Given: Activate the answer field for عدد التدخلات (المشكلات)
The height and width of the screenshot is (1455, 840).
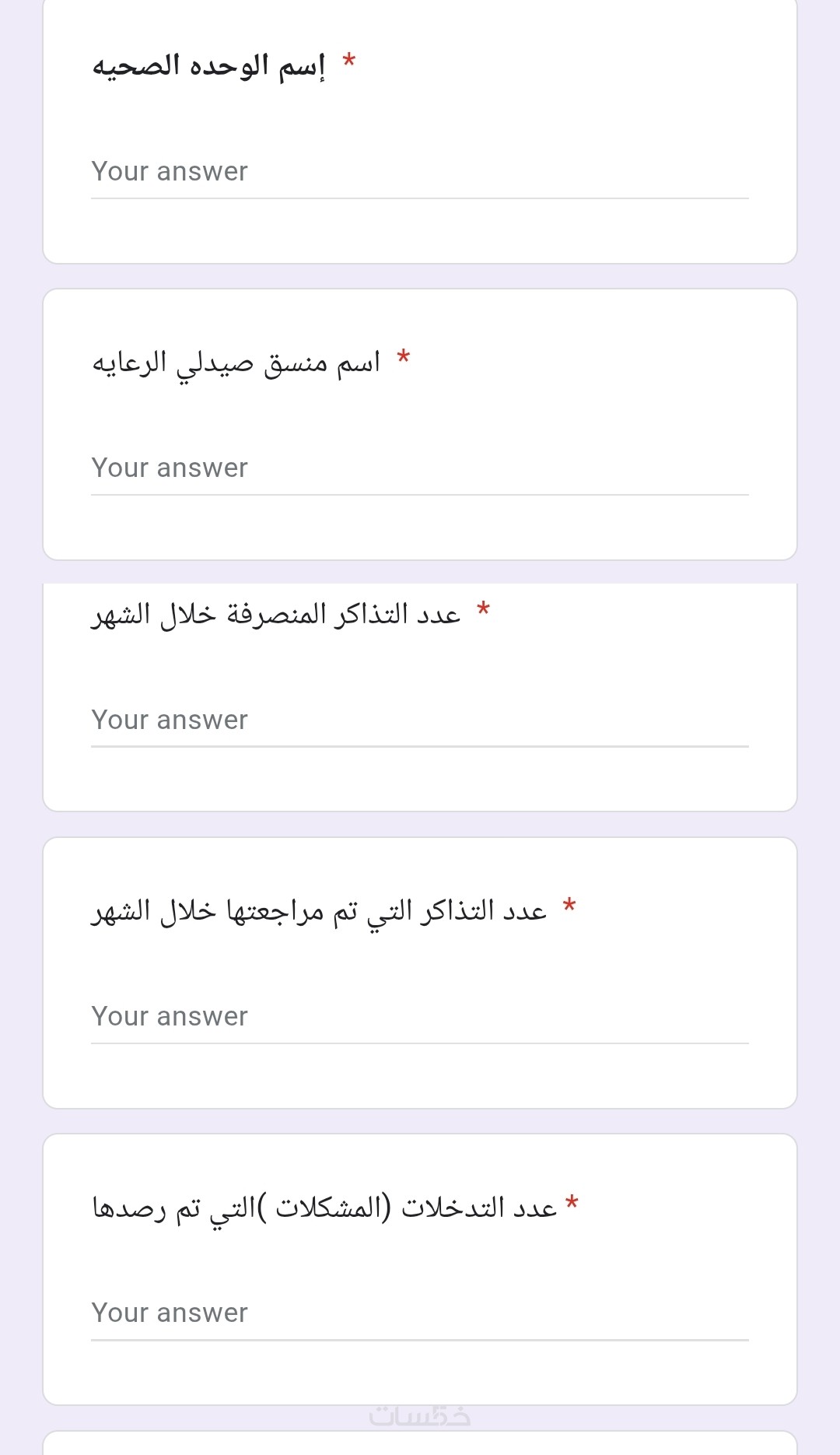Looking at the screenshot, I should (419, 1313).
